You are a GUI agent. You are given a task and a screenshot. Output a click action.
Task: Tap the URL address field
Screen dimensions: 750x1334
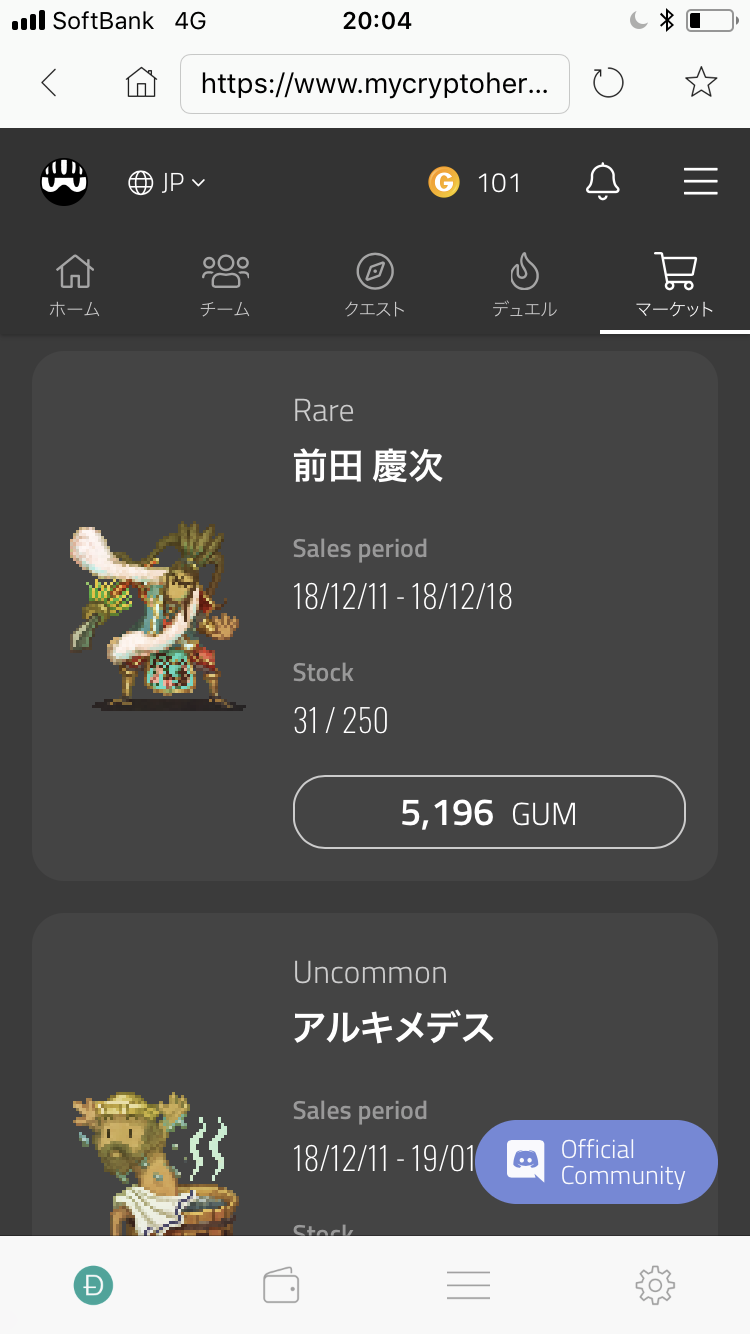(374, 83)
